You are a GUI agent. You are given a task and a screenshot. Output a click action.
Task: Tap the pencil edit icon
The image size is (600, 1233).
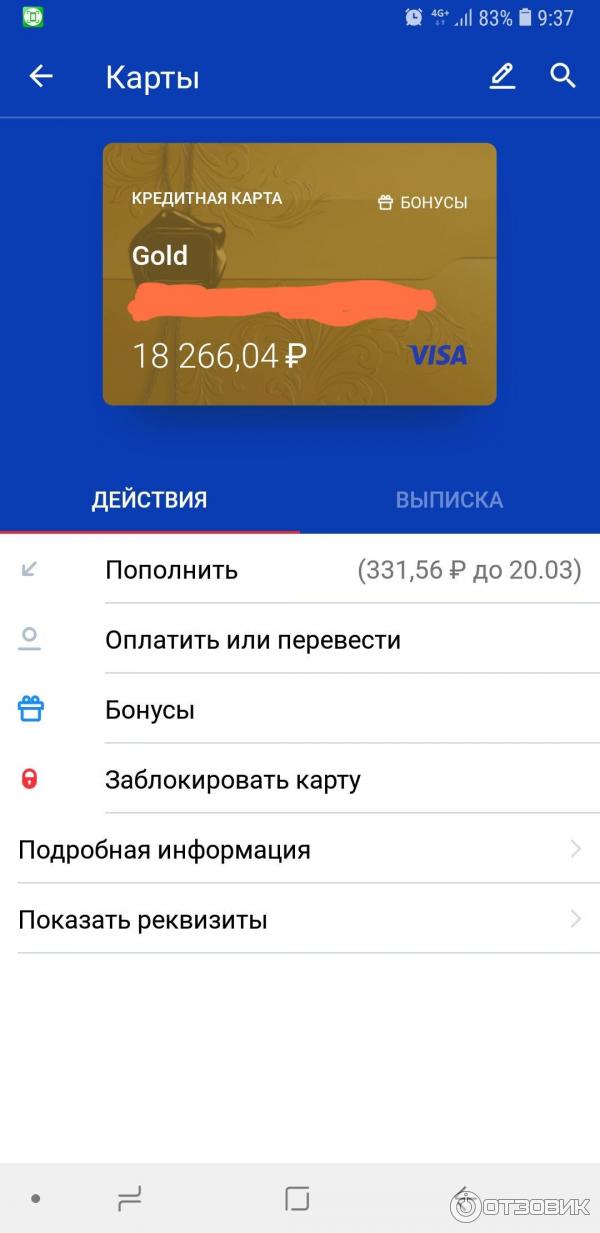(x=502, y=76)
